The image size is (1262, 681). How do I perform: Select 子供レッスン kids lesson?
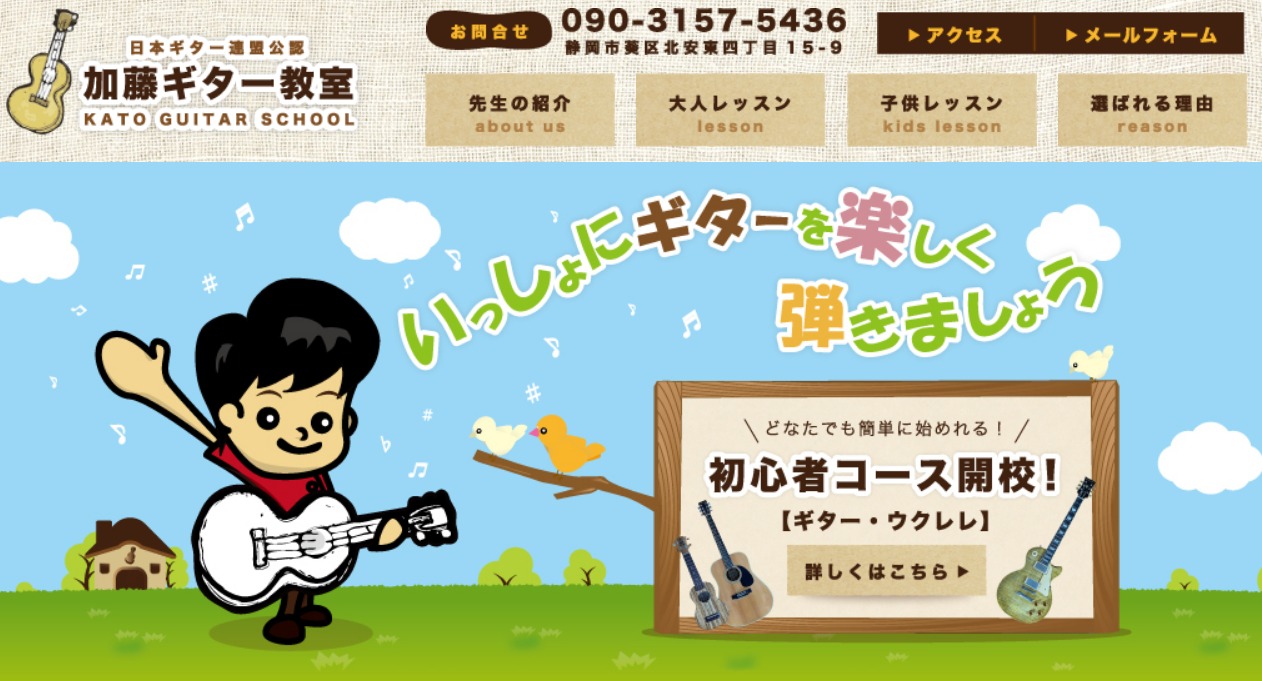pos(941,112)
